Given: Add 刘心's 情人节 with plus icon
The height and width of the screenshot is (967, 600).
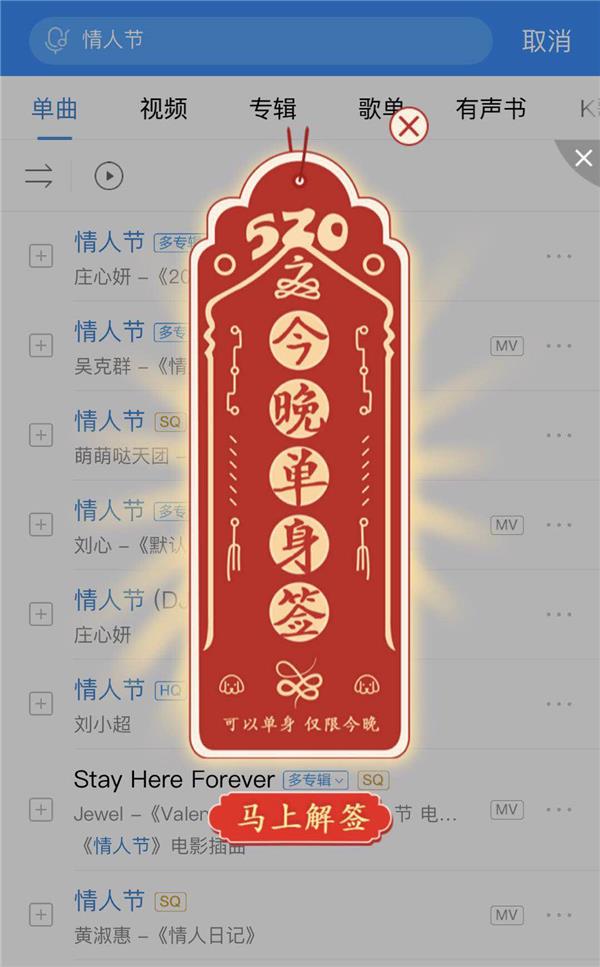Looking at the screenshot, I should (x=40, y=524).
